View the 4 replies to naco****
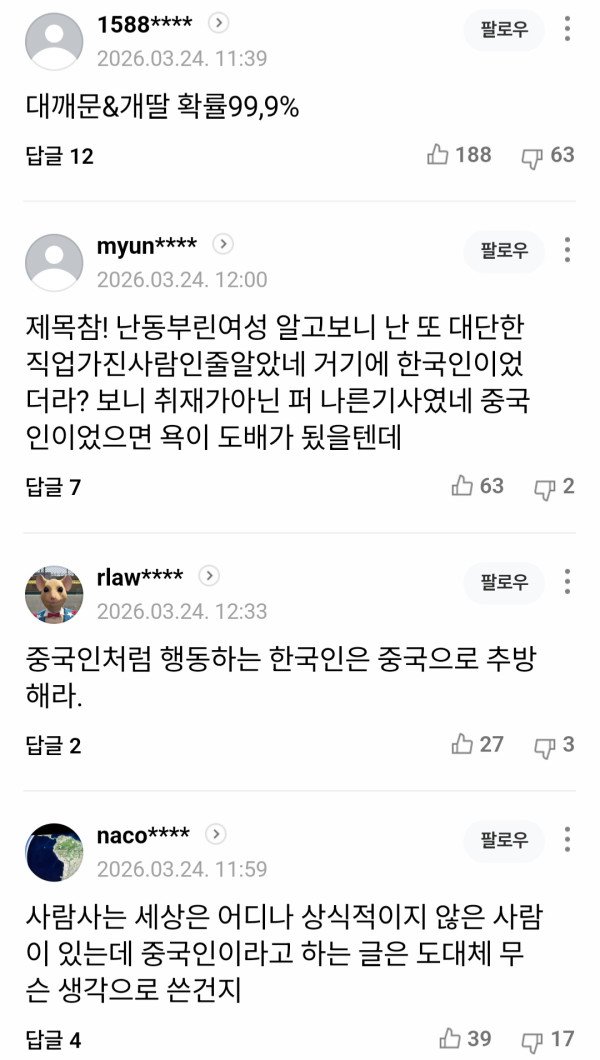Screen dimensions: 600x1060 pyautogui.click(x=52, y=1040)
